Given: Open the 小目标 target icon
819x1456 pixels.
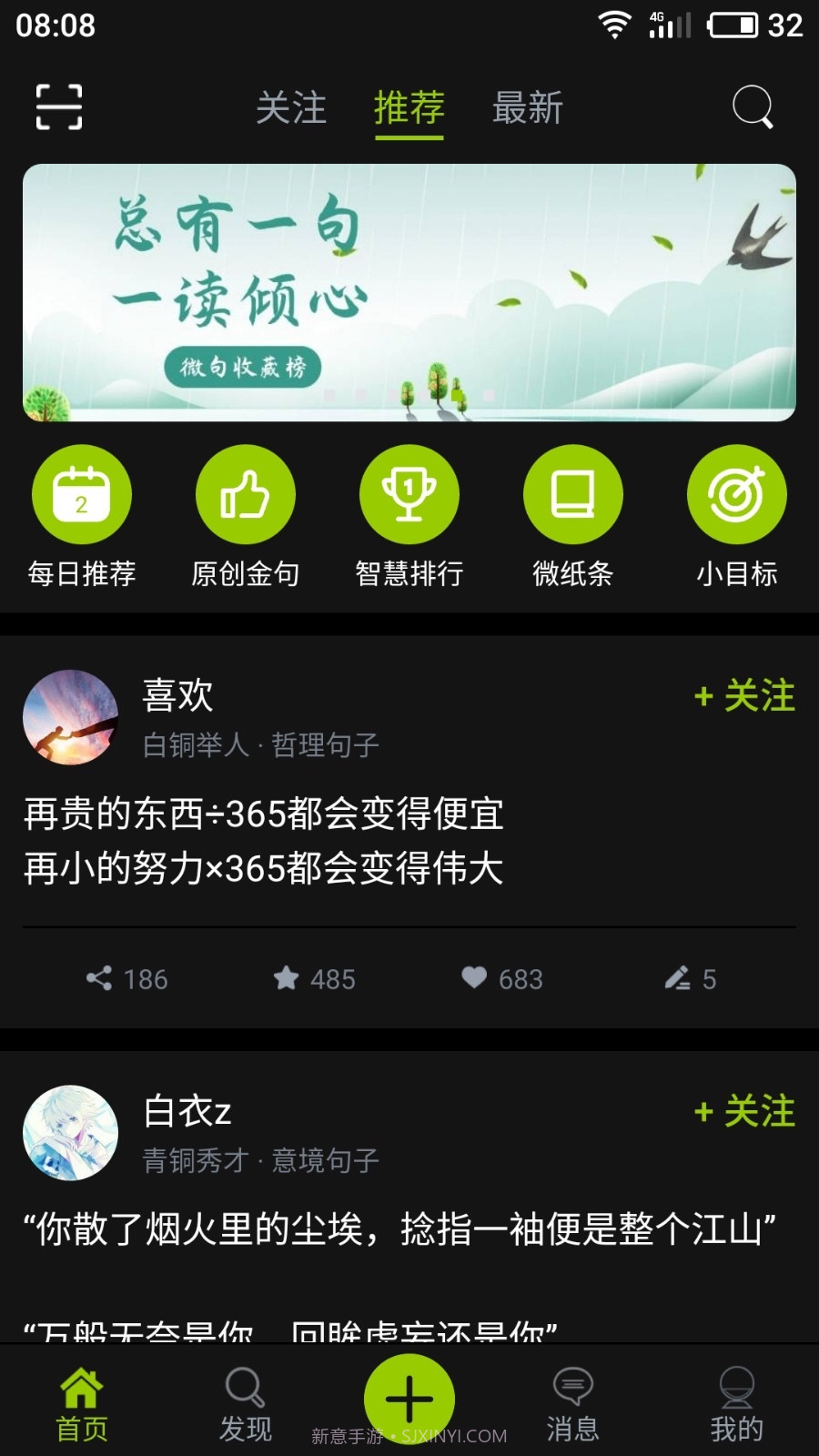Looking at the screenshot, I should (737, 494).
